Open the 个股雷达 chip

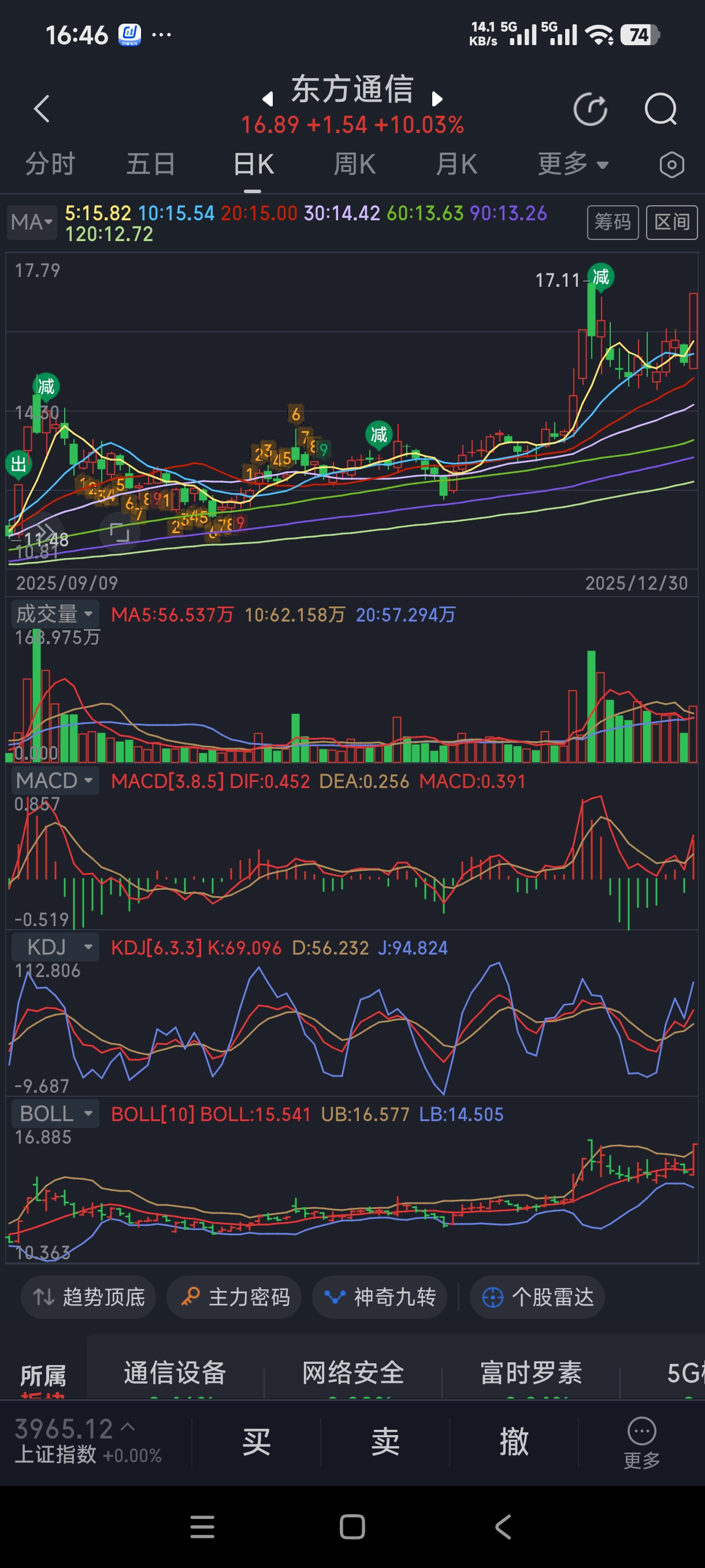537,1297
